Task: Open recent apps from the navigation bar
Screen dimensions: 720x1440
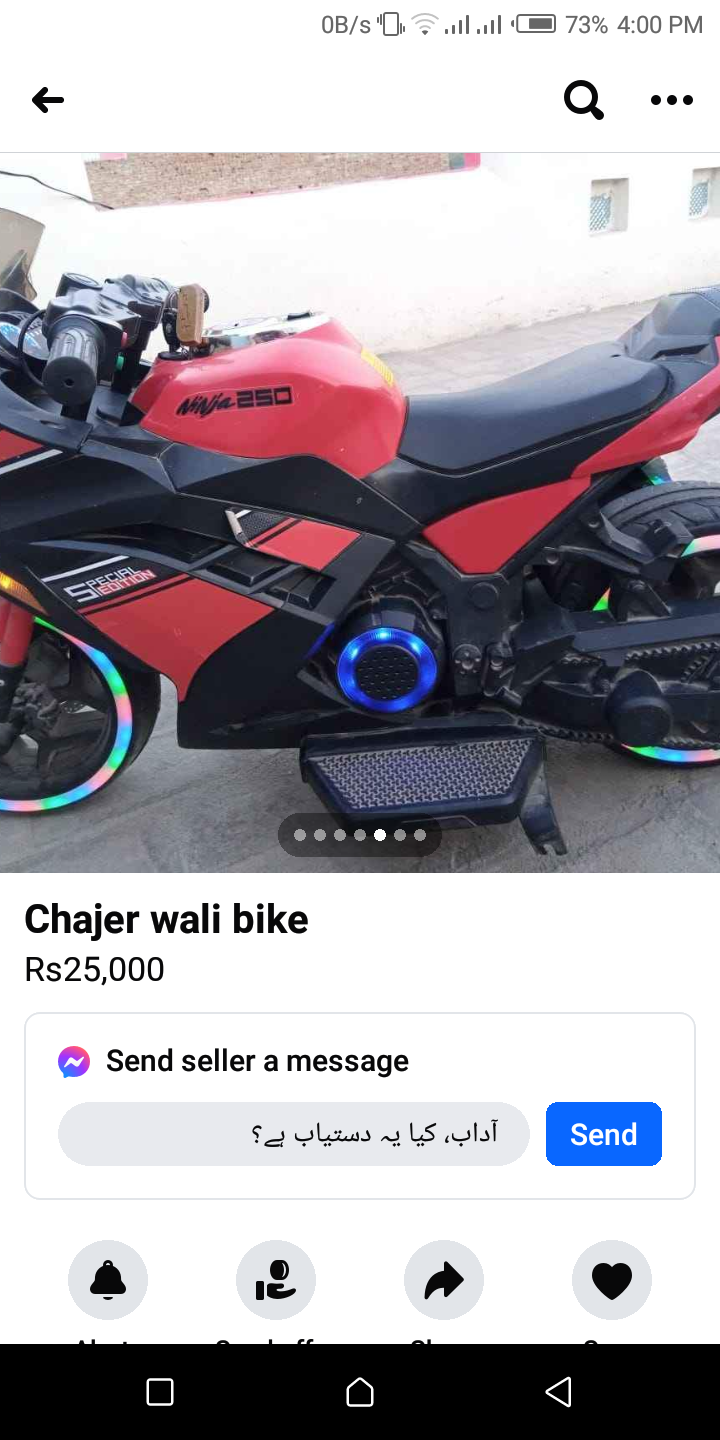Action: [x=160, y=1392]
